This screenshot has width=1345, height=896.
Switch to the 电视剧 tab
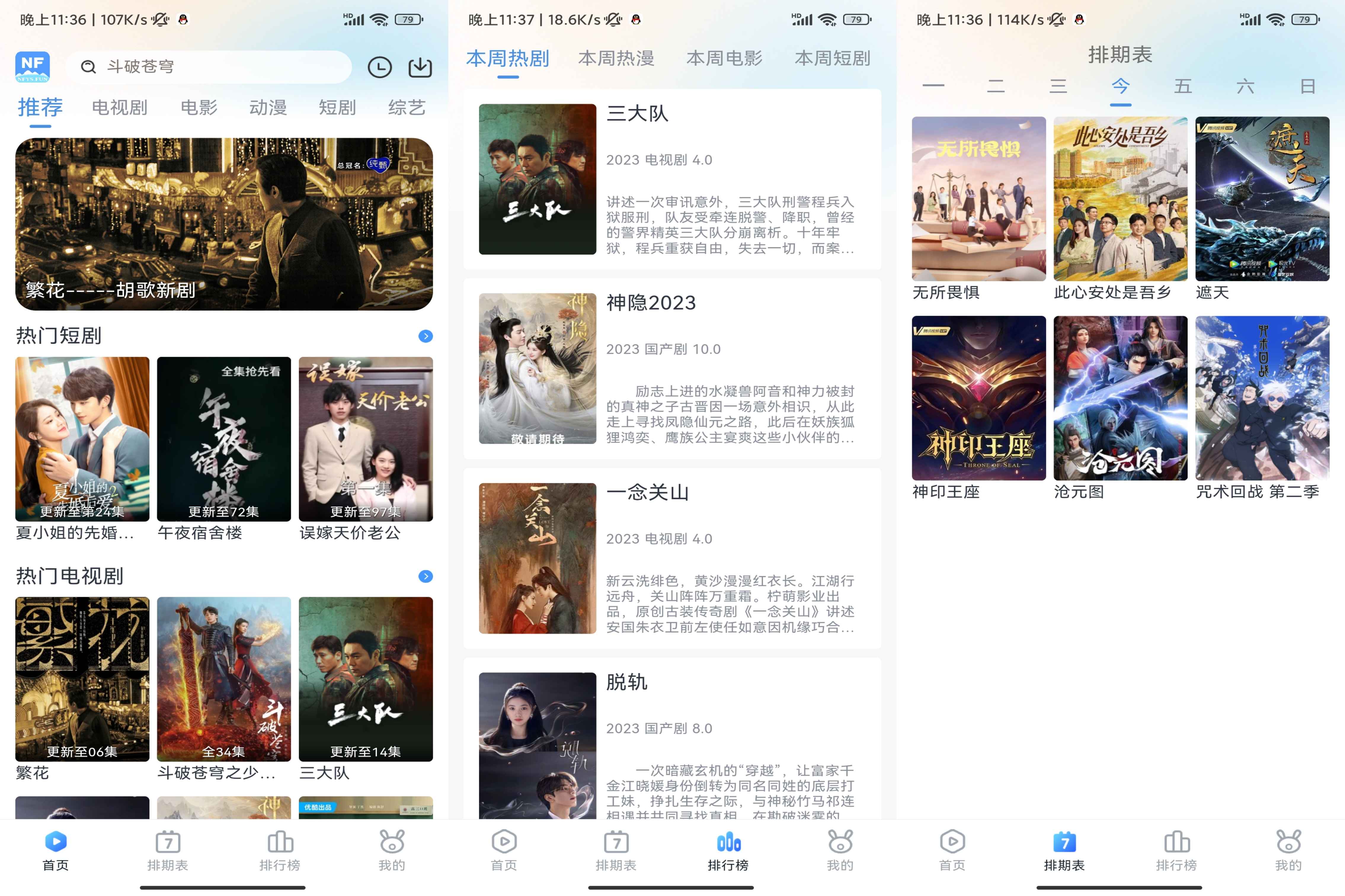click(119, 108)
